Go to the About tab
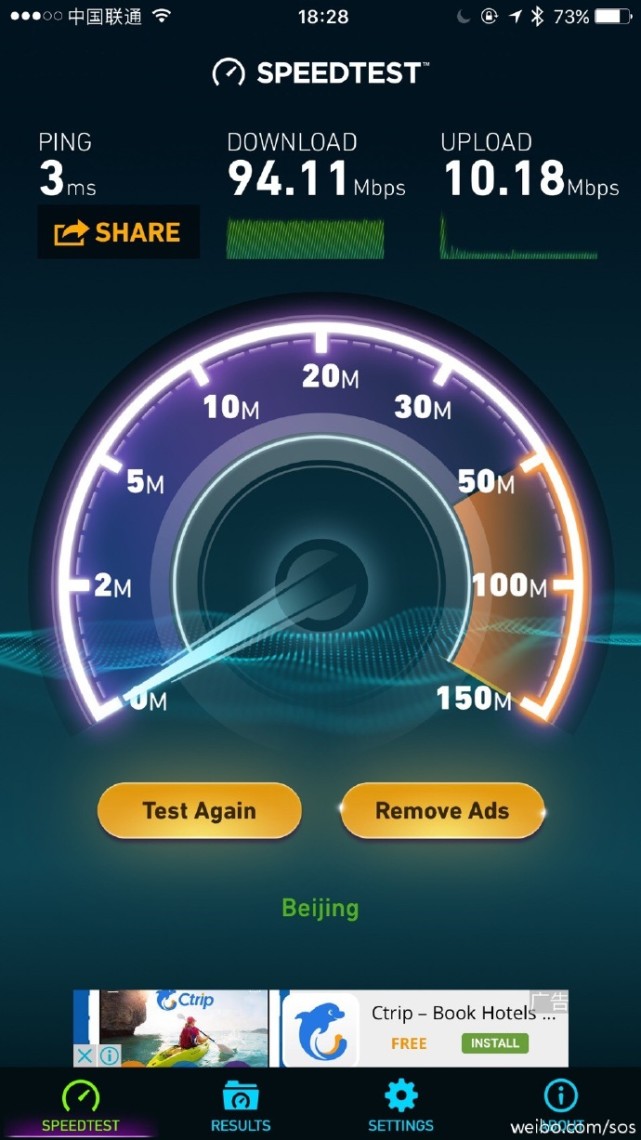This screenshot has width=641, height=1140. pos(560,1105)
